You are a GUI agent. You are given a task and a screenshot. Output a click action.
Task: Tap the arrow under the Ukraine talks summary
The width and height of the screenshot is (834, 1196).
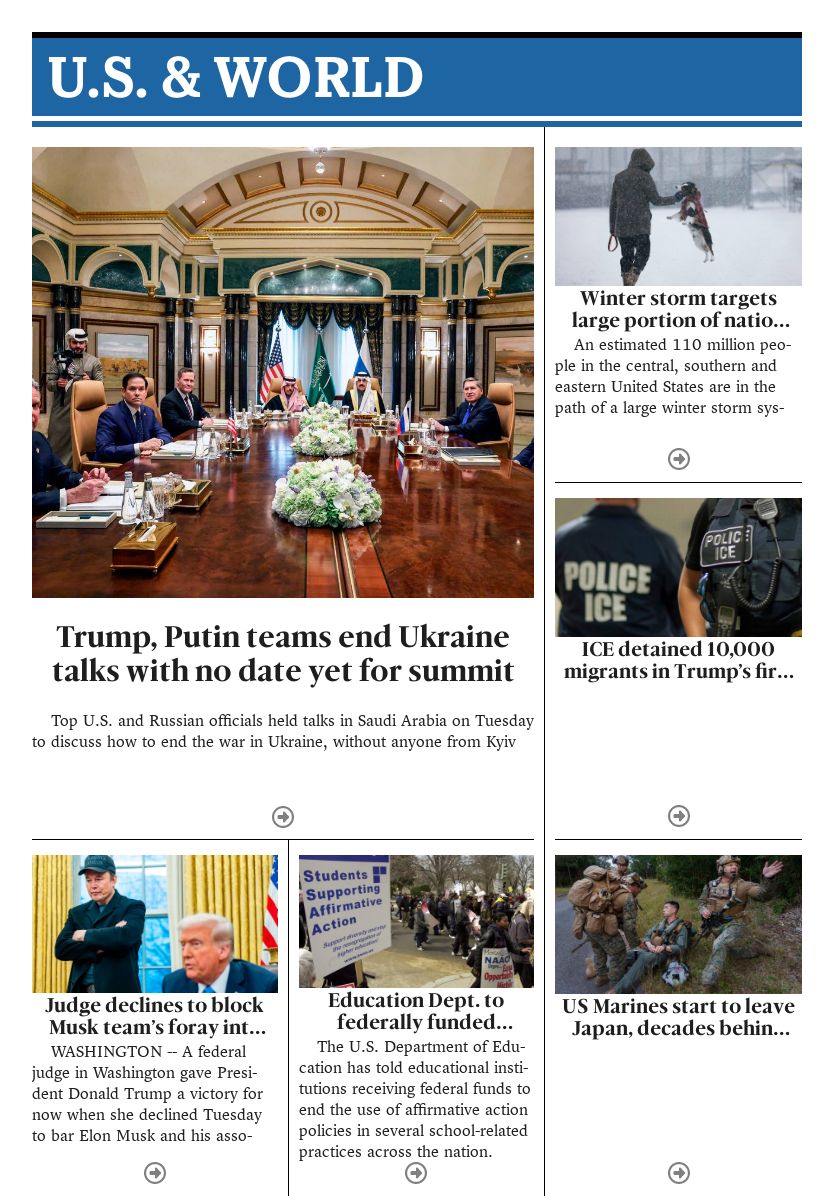click(283, 817)
